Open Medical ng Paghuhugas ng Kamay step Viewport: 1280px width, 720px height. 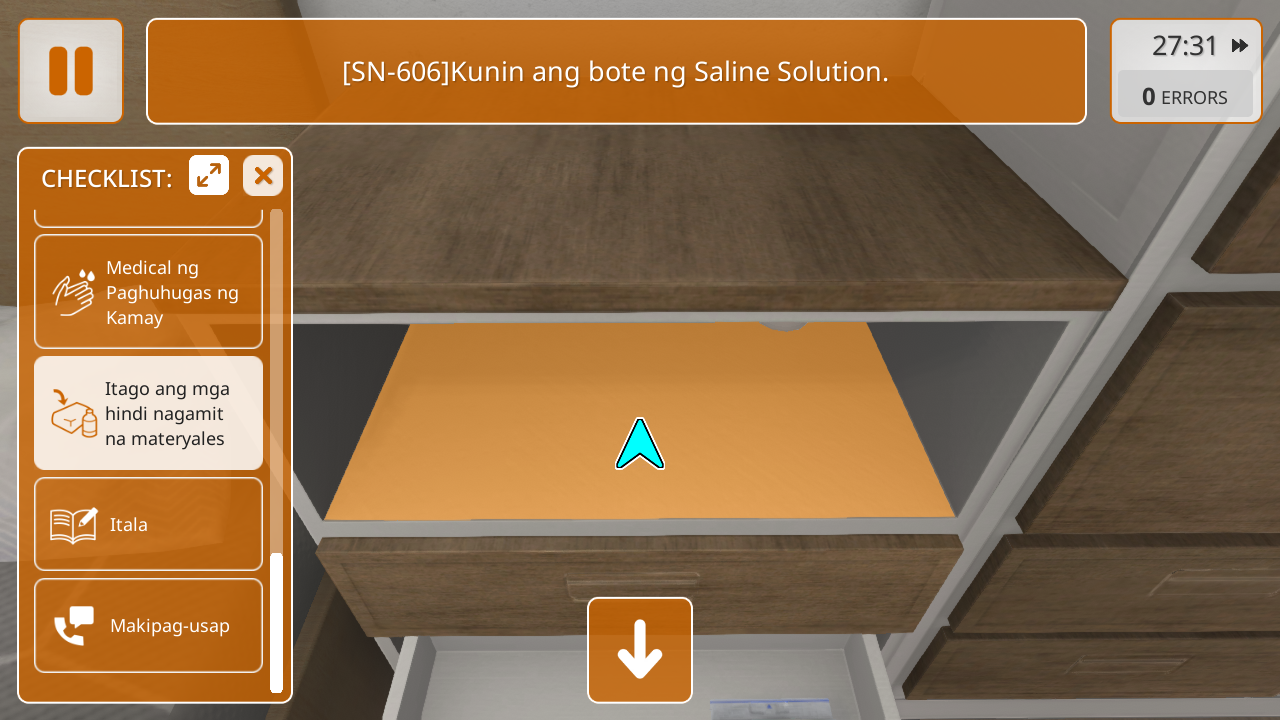(x=148, y=292)
